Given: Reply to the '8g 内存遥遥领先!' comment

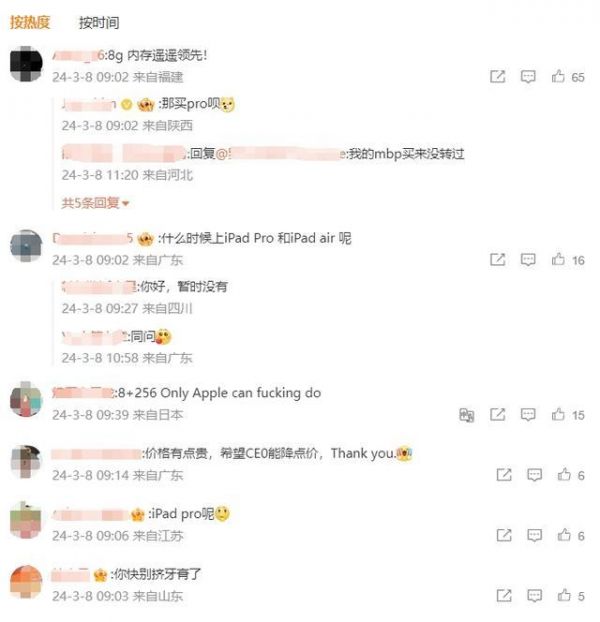Looking at the screenshot, I should pyautogui.click(x=529, y=77).
